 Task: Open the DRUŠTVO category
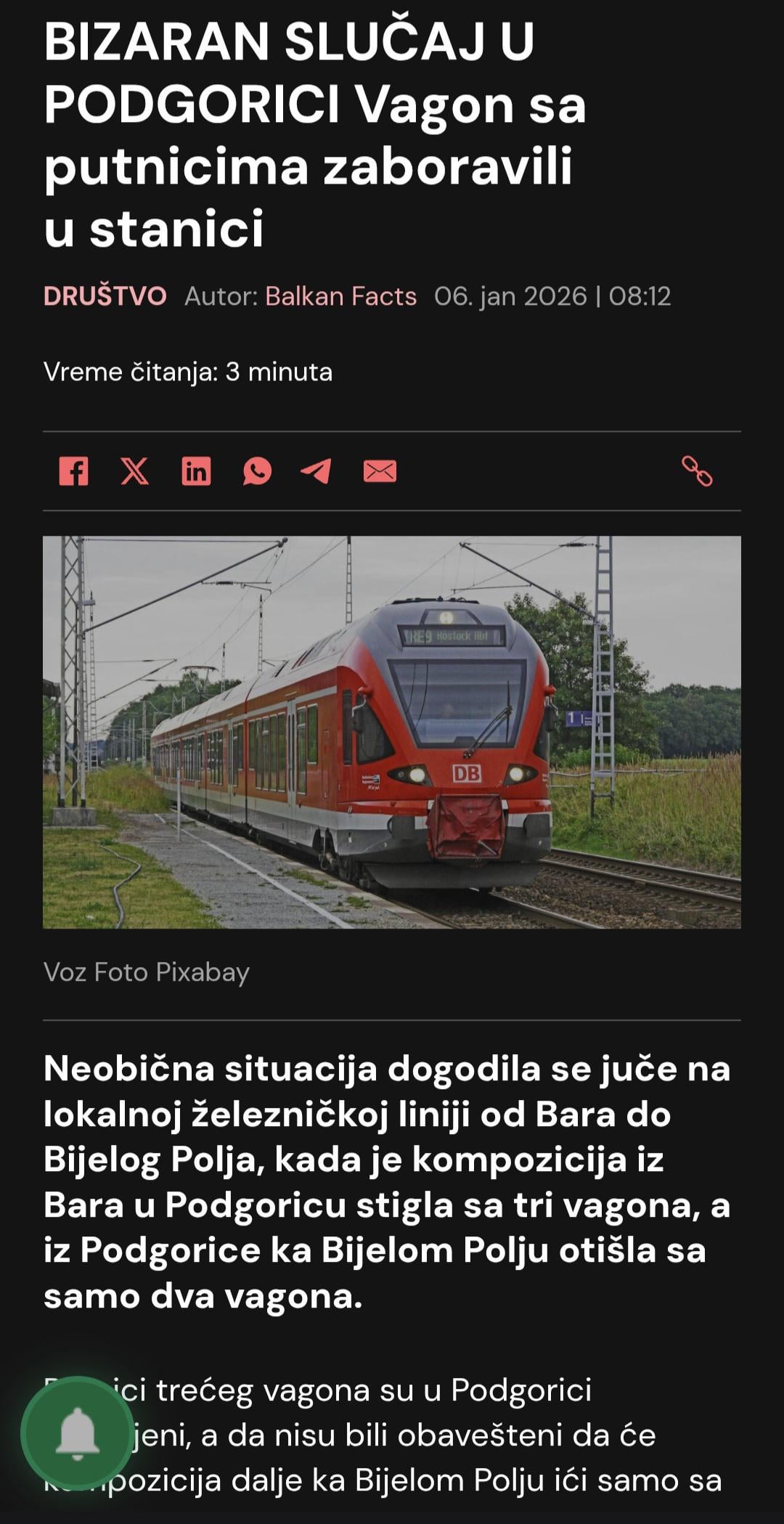(105, 296)
